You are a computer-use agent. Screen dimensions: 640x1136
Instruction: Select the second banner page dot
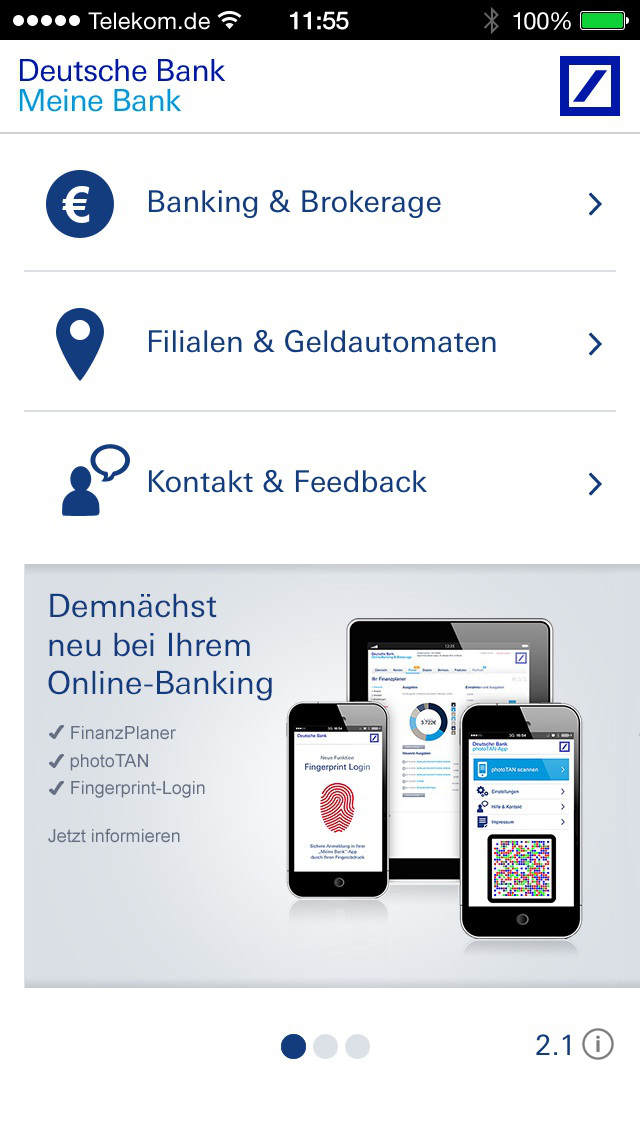[325, 1046]
